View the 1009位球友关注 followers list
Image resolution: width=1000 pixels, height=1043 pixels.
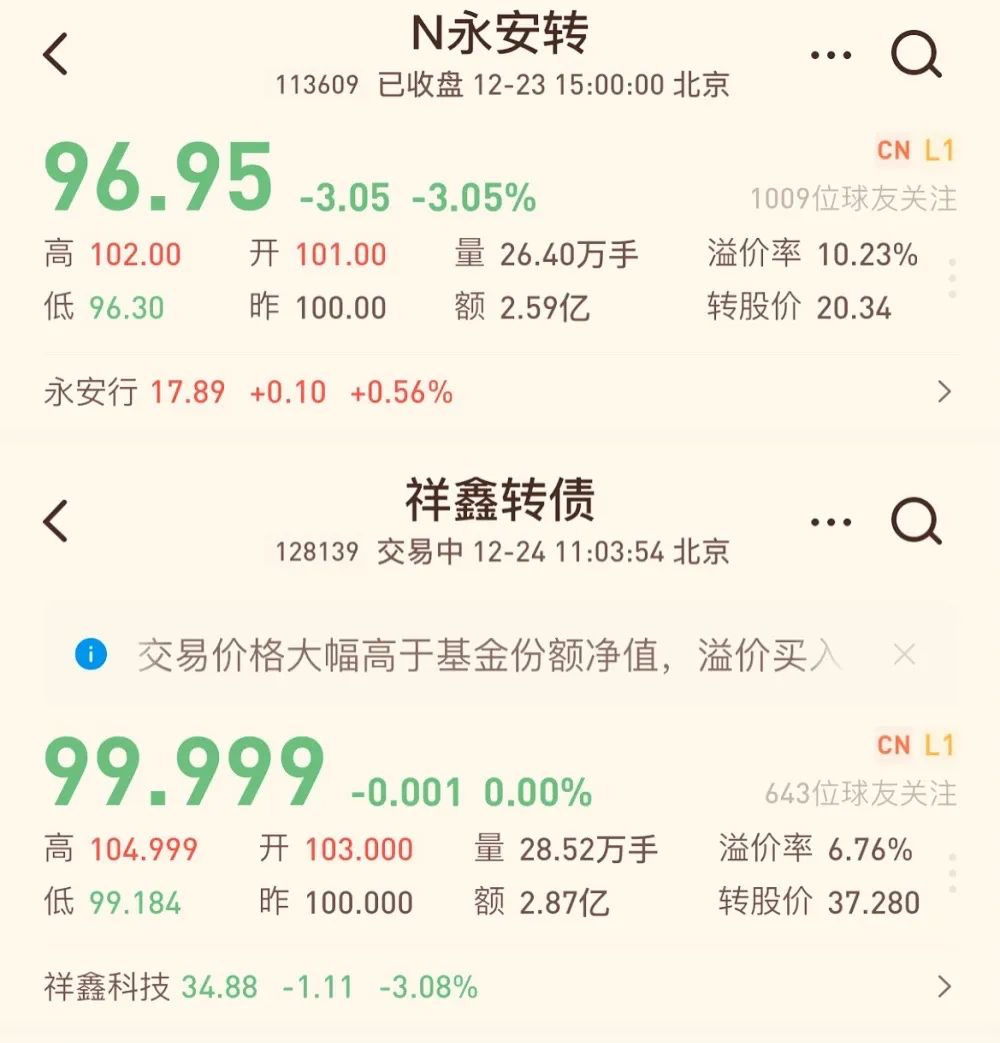(x=855, y=200)
